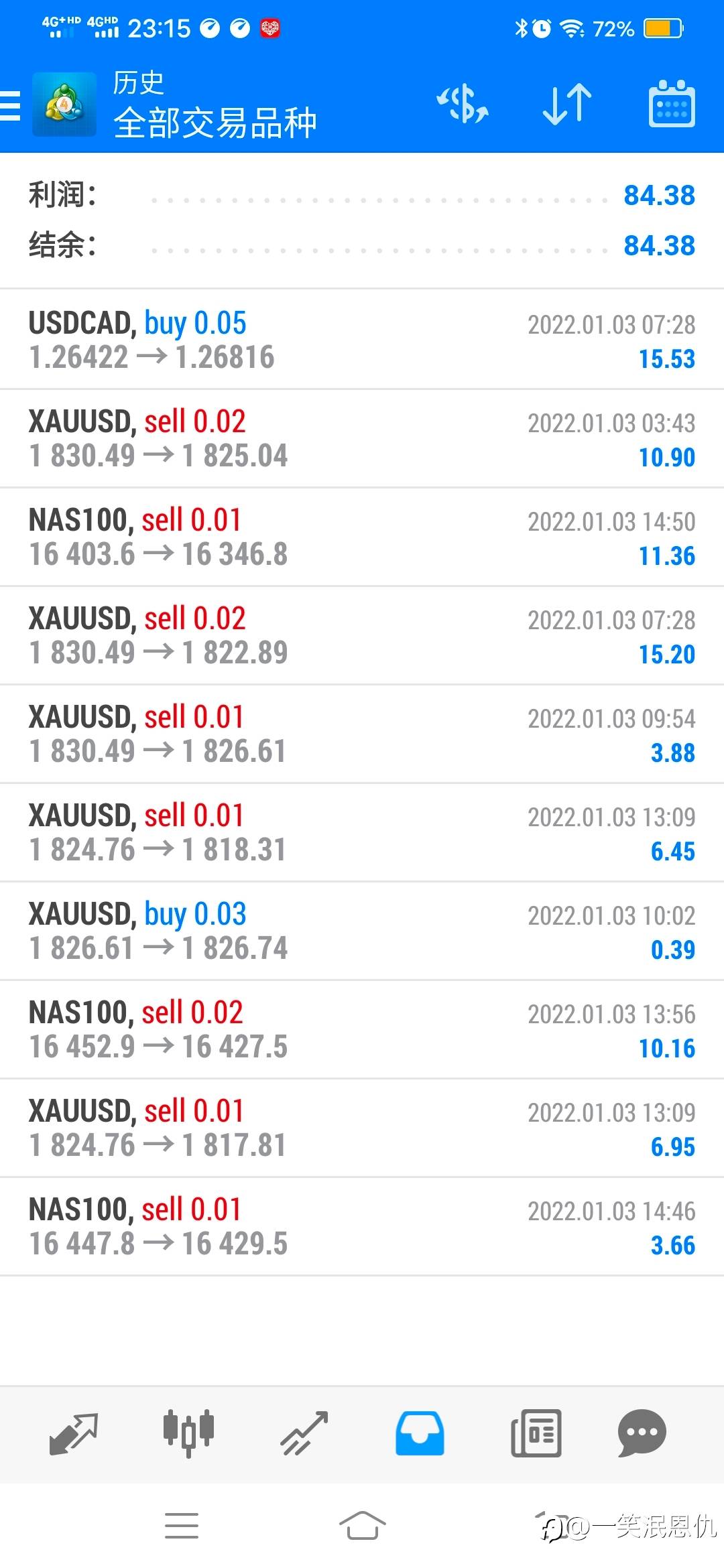The width and height of the screenshot is (724, 1568).
Task: Open the News tab
Action: [x=536, y=1433]
